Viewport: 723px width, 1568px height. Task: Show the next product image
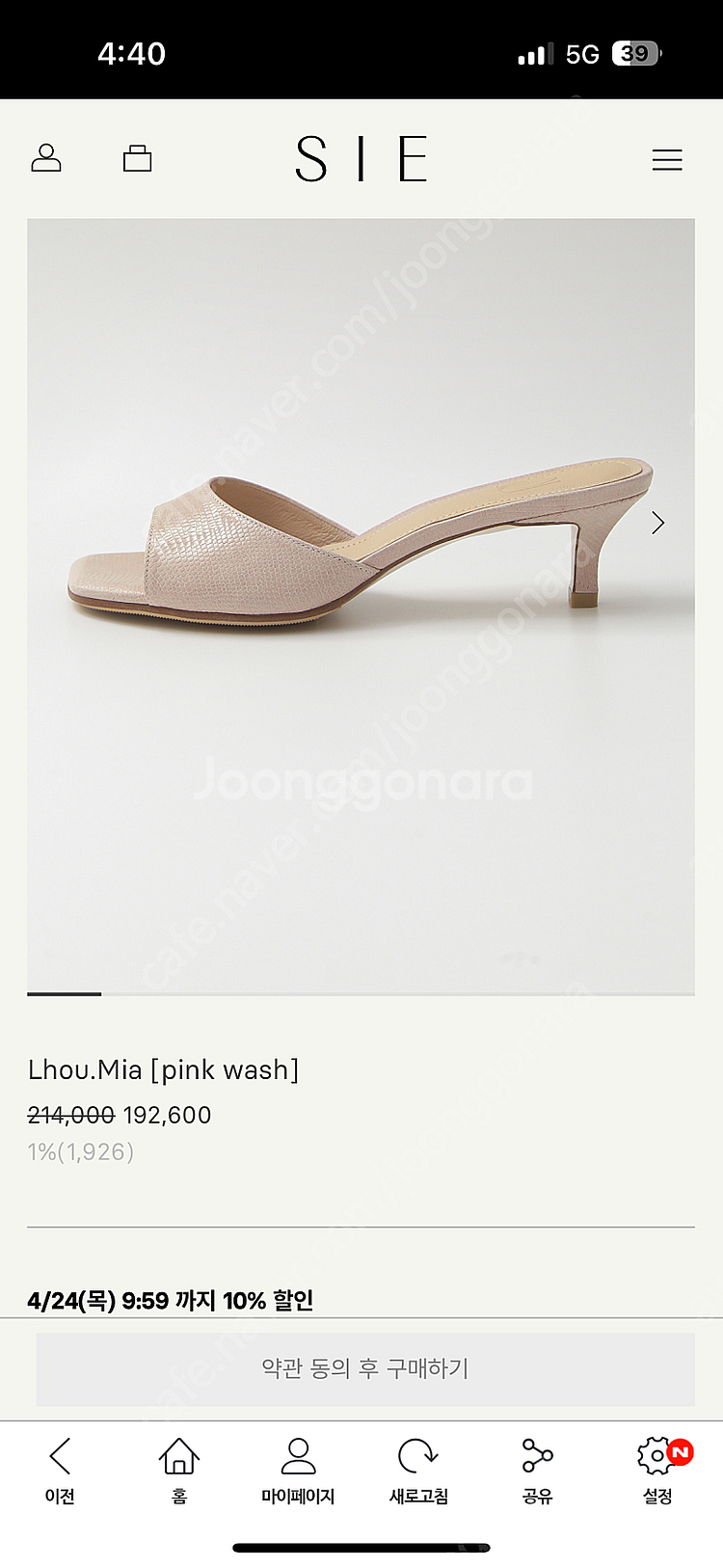point(658,523)
